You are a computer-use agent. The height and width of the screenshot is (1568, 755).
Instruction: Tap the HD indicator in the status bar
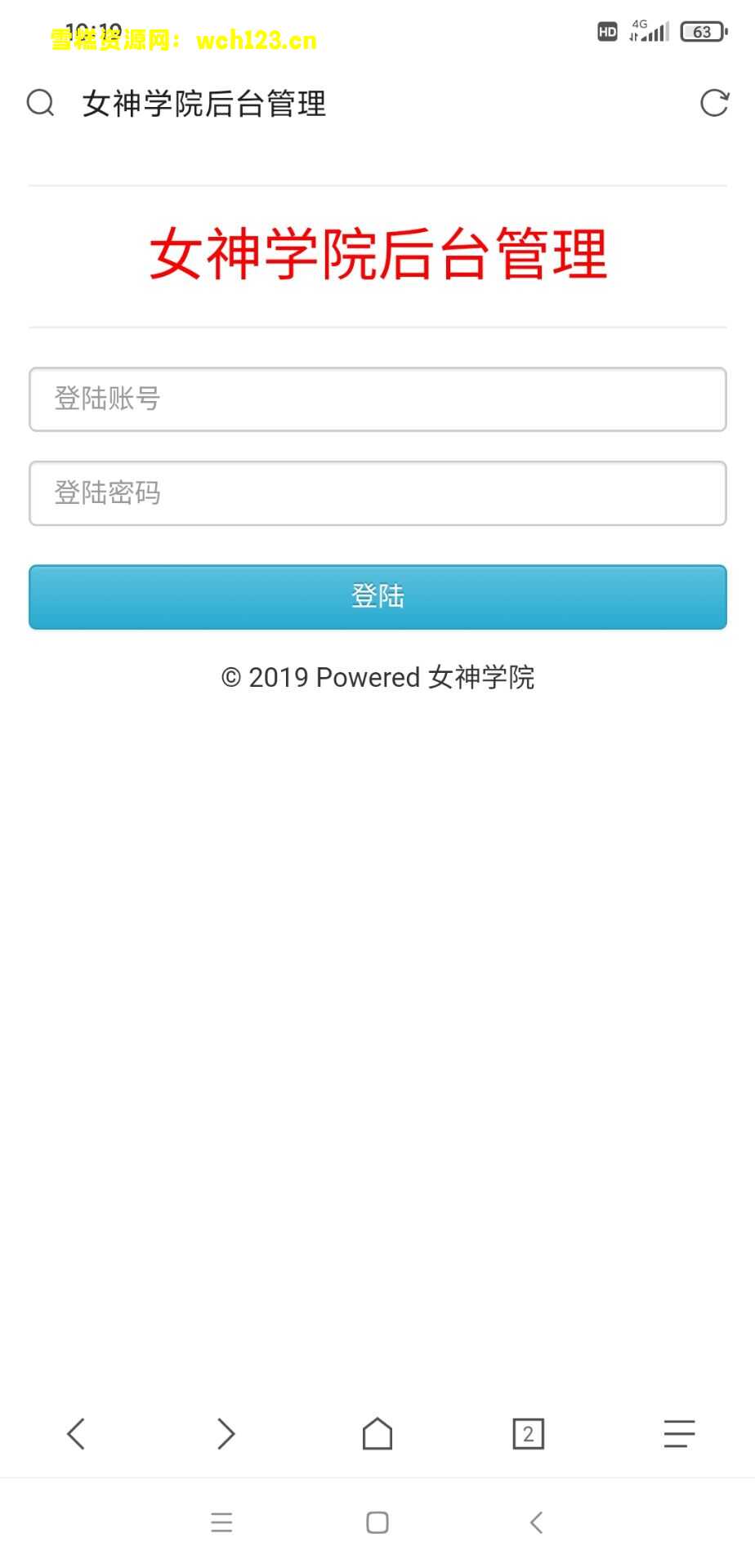coord(605,31)
